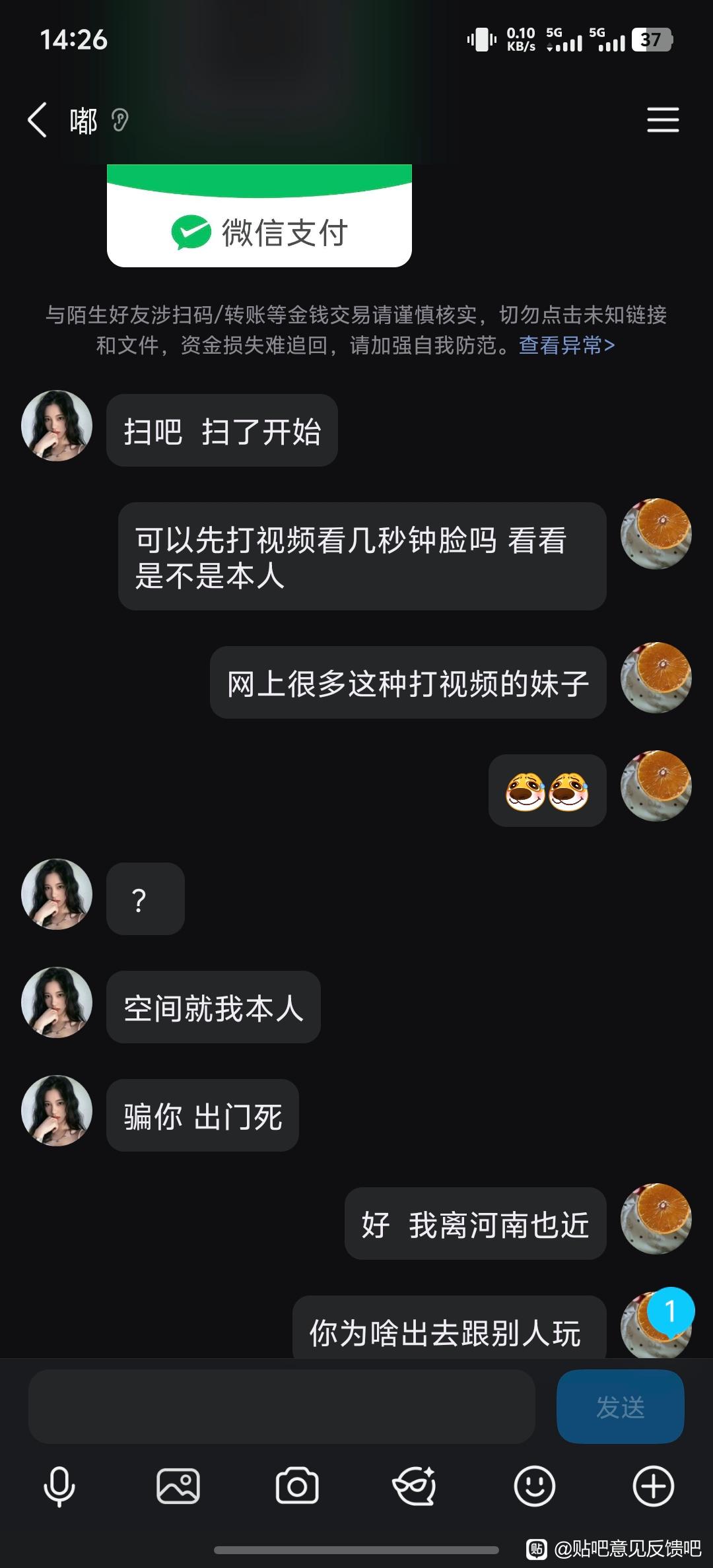The width and height of the screenshot is (713, 1568).
Task: Open the photo gallery picker
Action: click(x=178, y=1487)
